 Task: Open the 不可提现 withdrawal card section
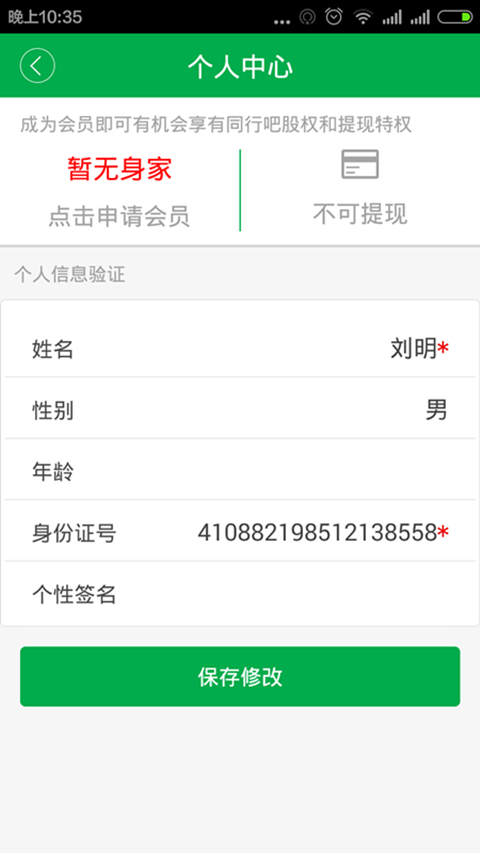[x=360, y=190]
